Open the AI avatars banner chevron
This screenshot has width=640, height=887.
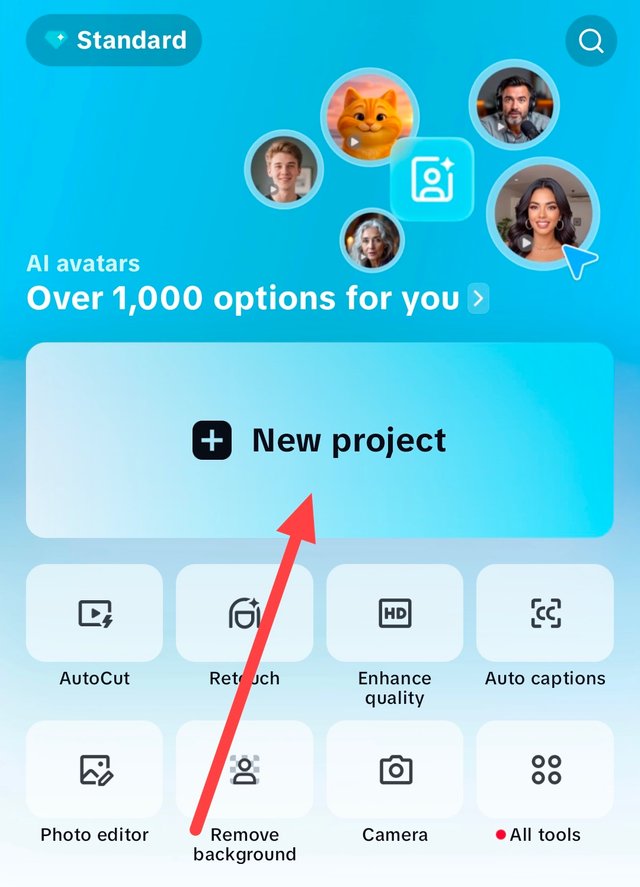[479, 298]
